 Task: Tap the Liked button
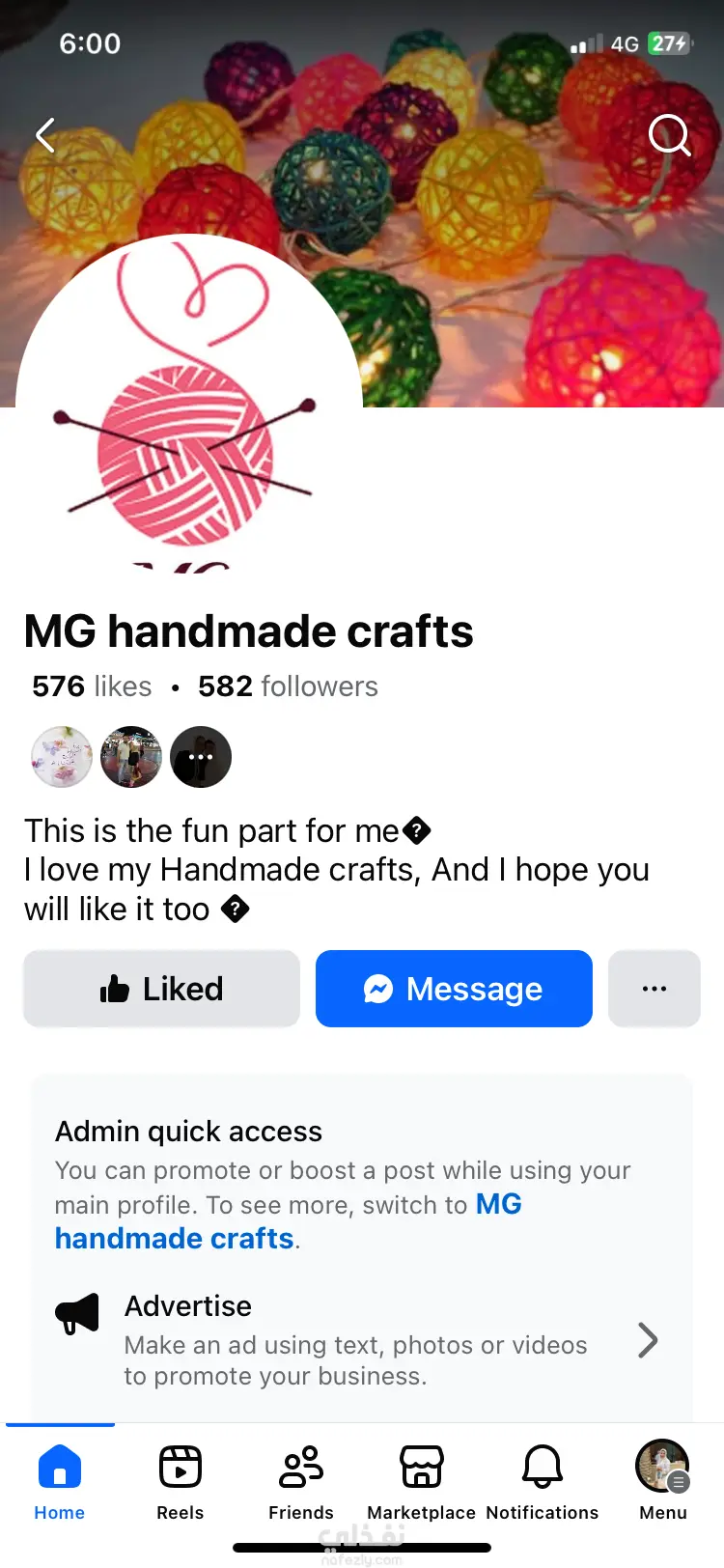(162, 989)
